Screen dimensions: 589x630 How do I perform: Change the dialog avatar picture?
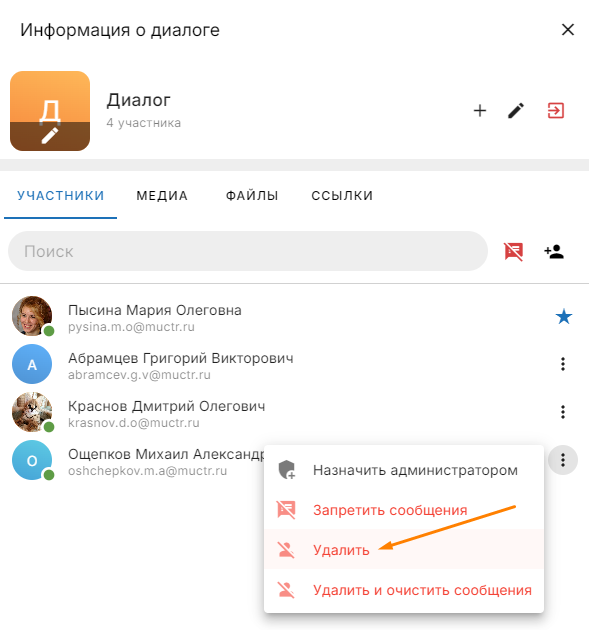click(50, 111)
